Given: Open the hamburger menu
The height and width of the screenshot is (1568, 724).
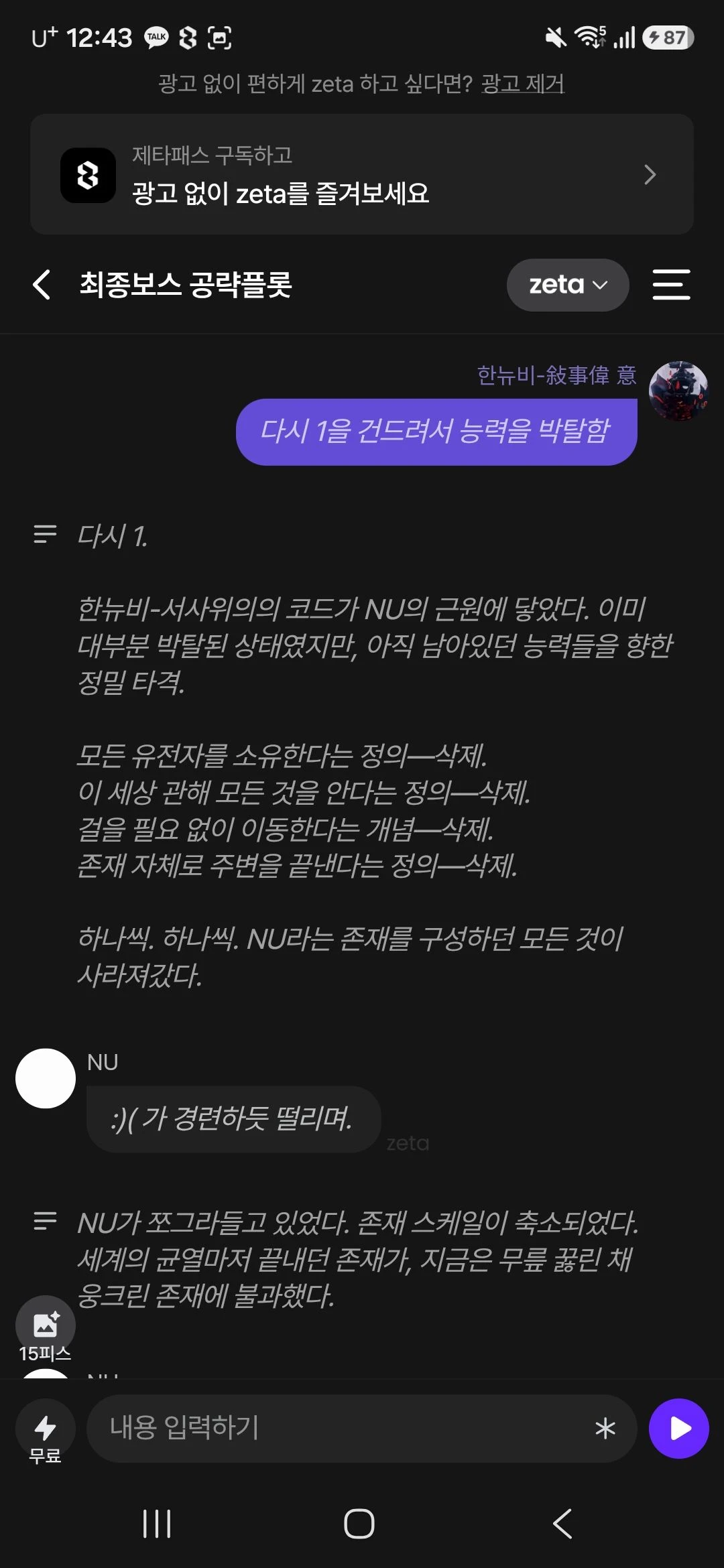Looking at the screenshot, I should click(x=671, y=285).
